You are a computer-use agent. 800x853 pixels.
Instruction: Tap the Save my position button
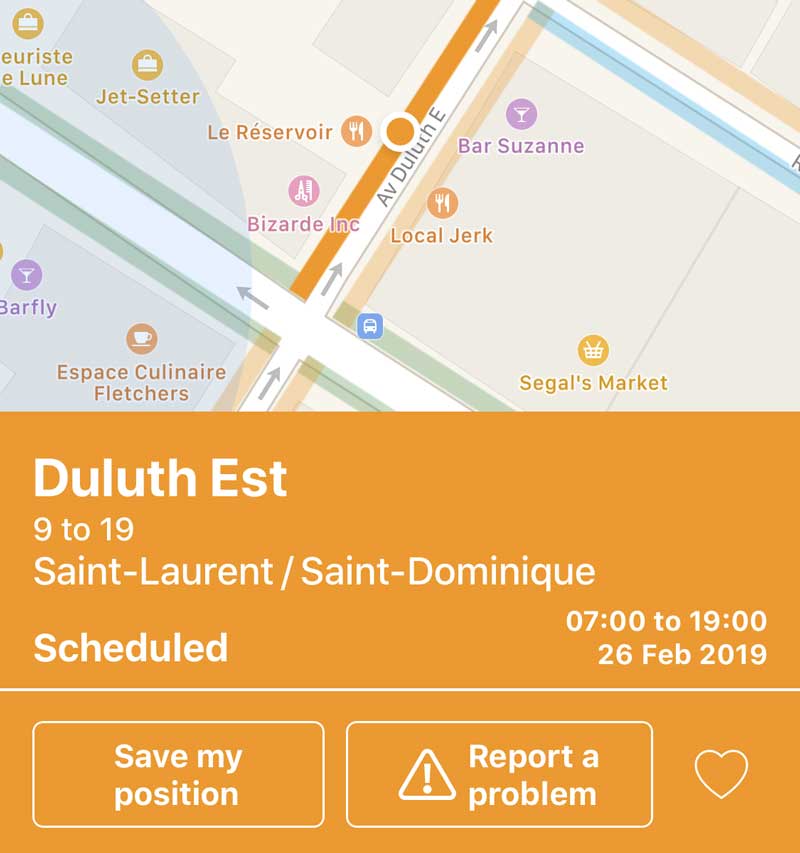pos(178,775)
